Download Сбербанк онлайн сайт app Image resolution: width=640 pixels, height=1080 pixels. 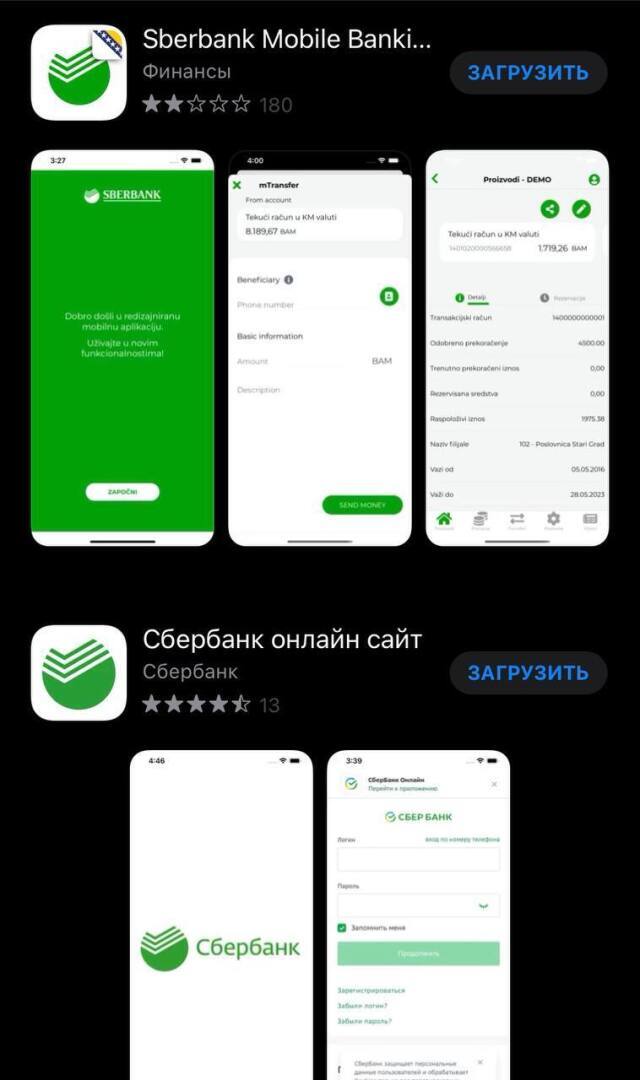point(528,673)
